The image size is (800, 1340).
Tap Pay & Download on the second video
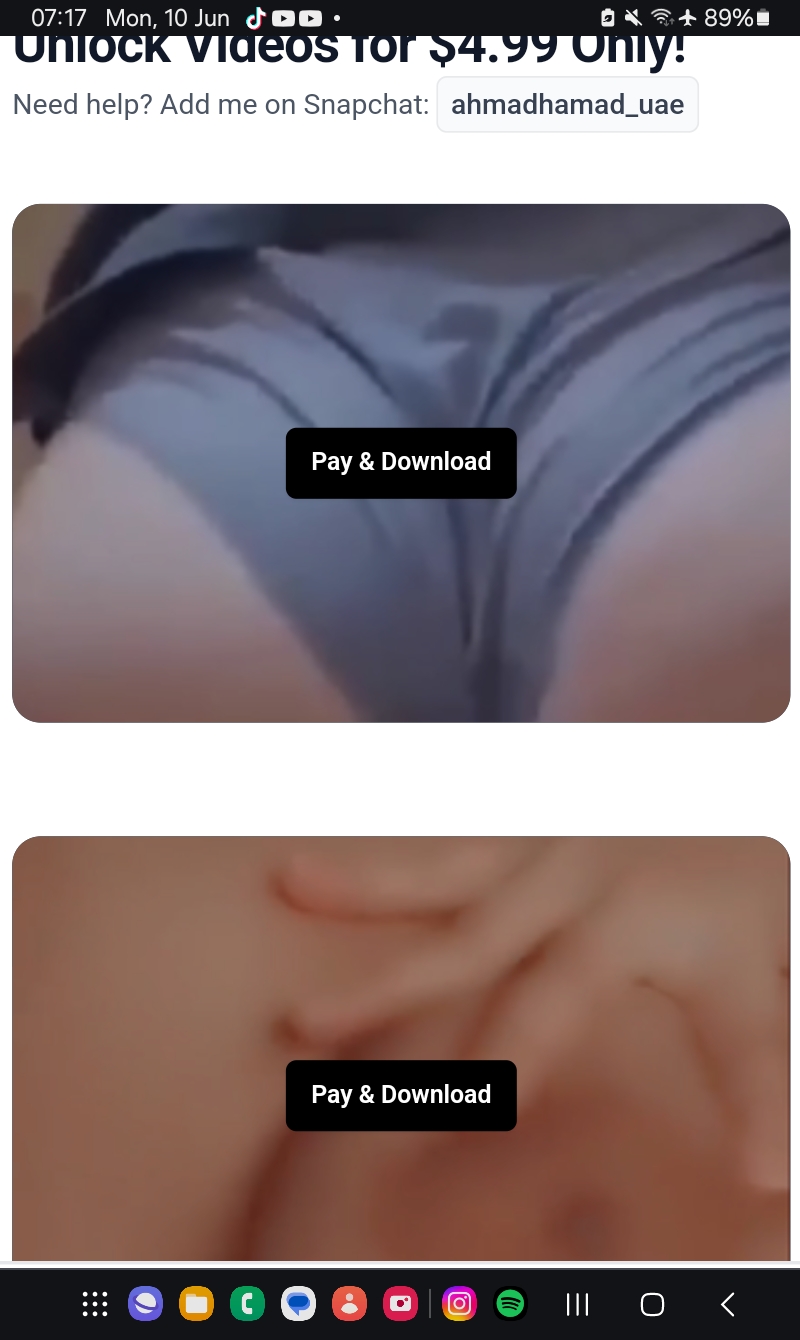(401, 1095)
